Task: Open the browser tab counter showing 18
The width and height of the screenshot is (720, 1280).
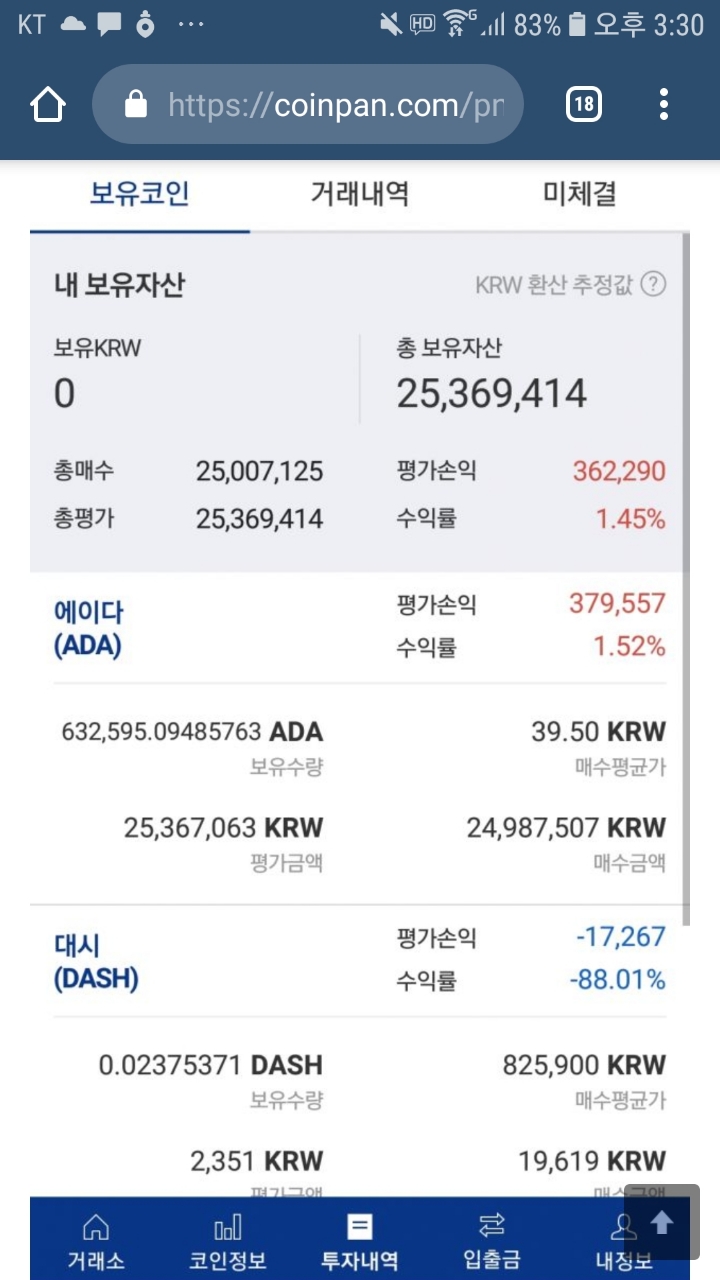Action: 584,104
